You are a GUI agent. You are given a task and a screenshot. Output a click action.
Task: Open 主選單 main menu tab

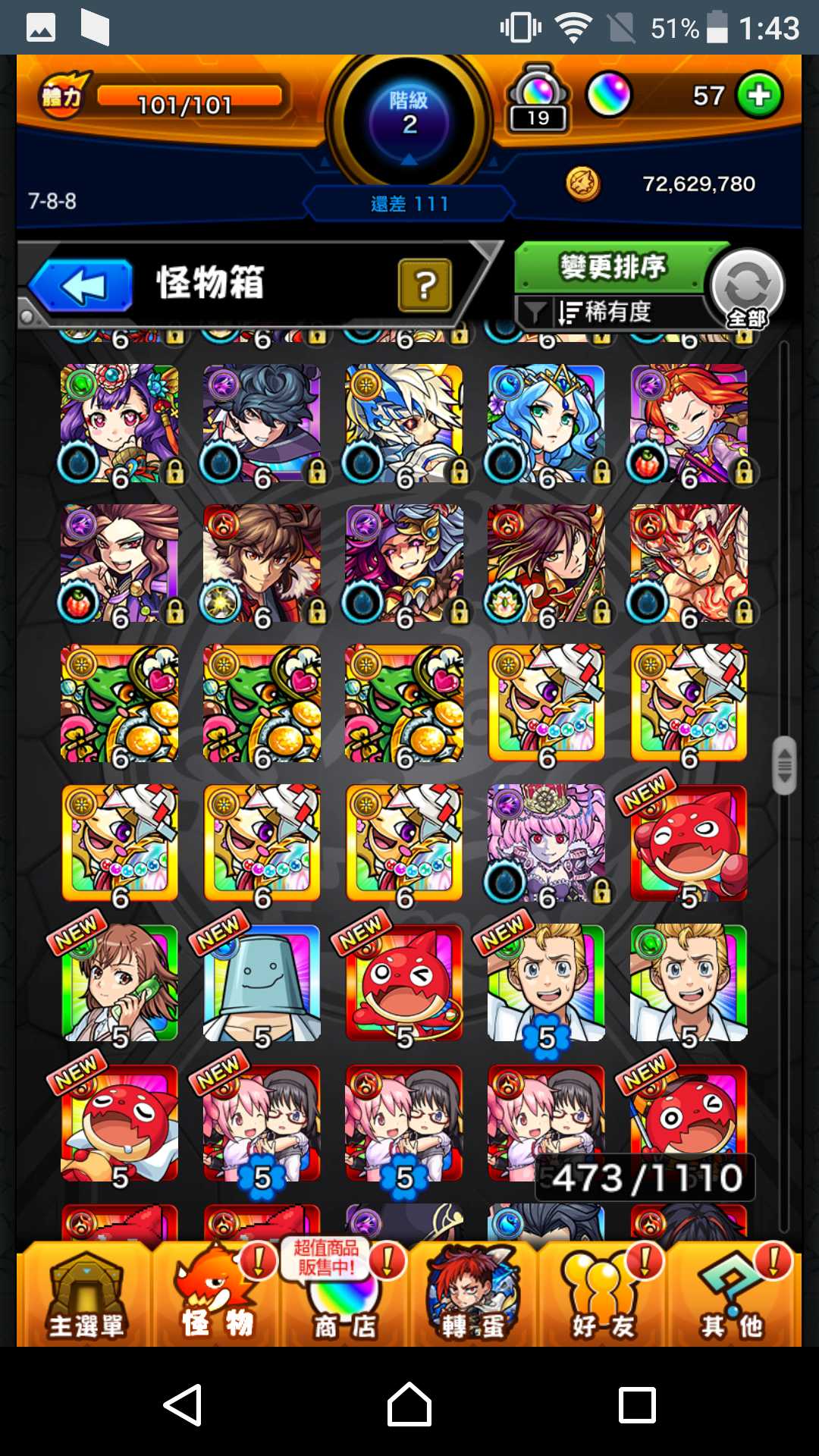pyautogui.click(x=85, y=1297)
